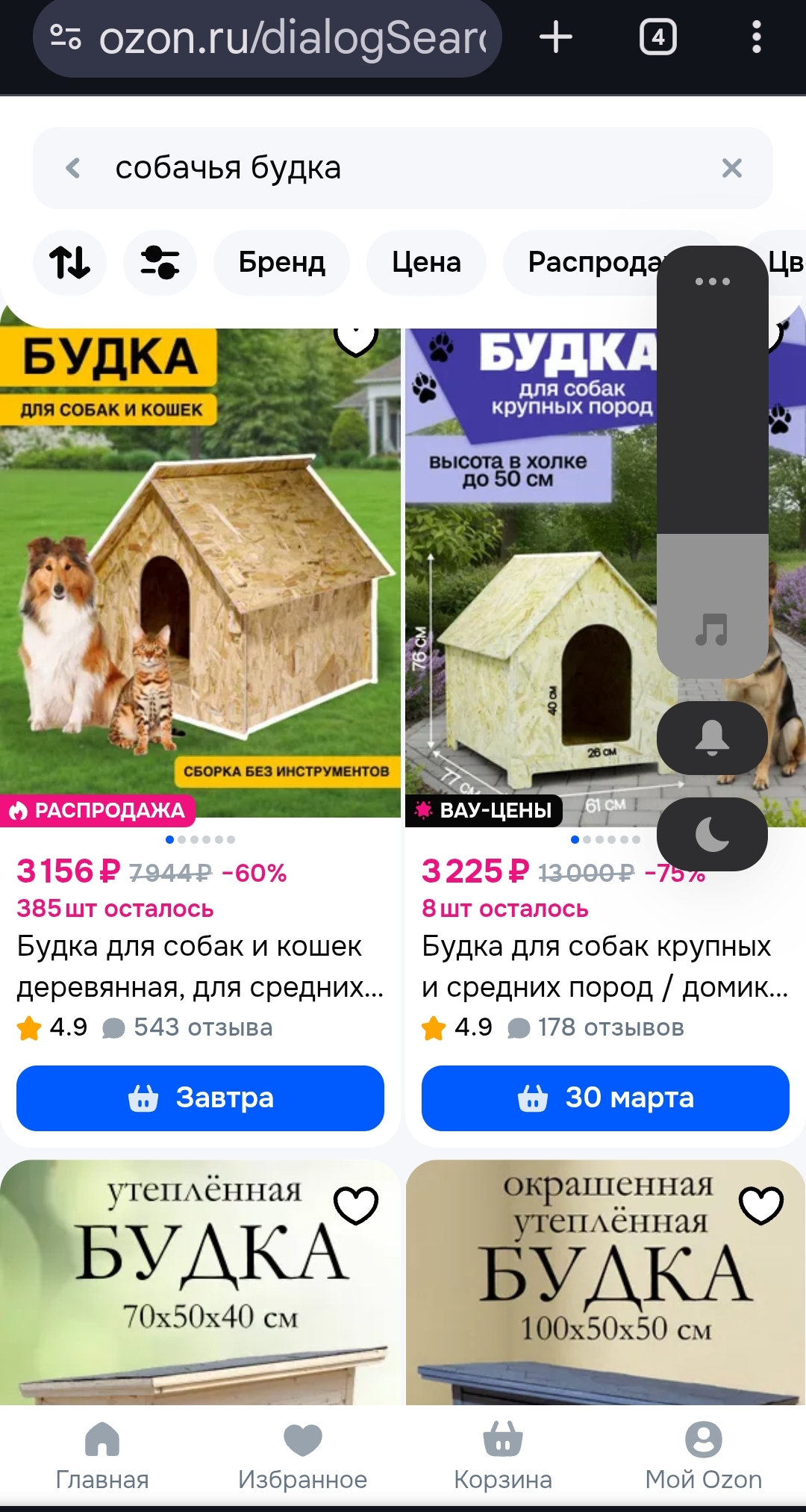Select the Бренд filter chip
Image resolution: width=806 pixels, height=1512 pixels.
[281, 262]
